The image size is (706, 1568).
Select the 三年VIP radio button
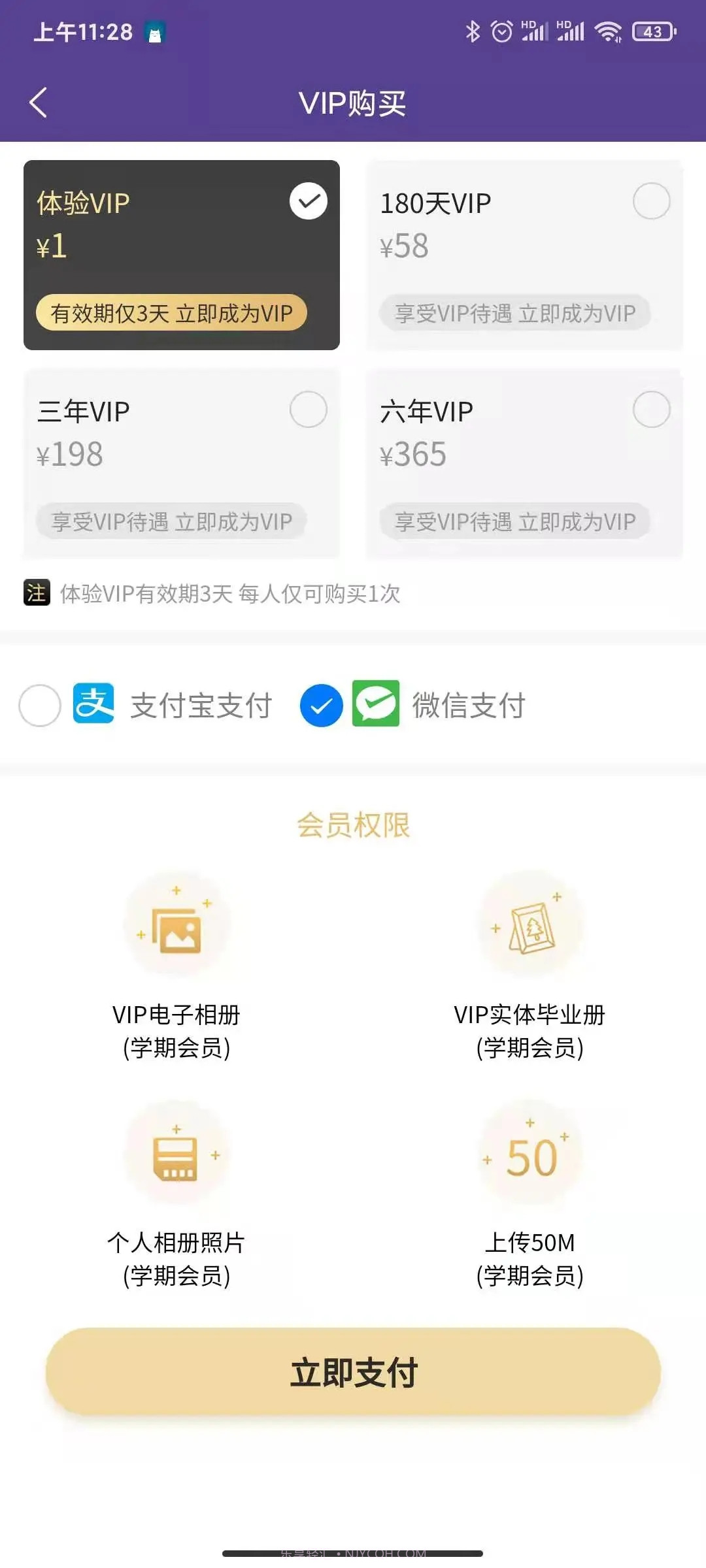click(309, 410)
